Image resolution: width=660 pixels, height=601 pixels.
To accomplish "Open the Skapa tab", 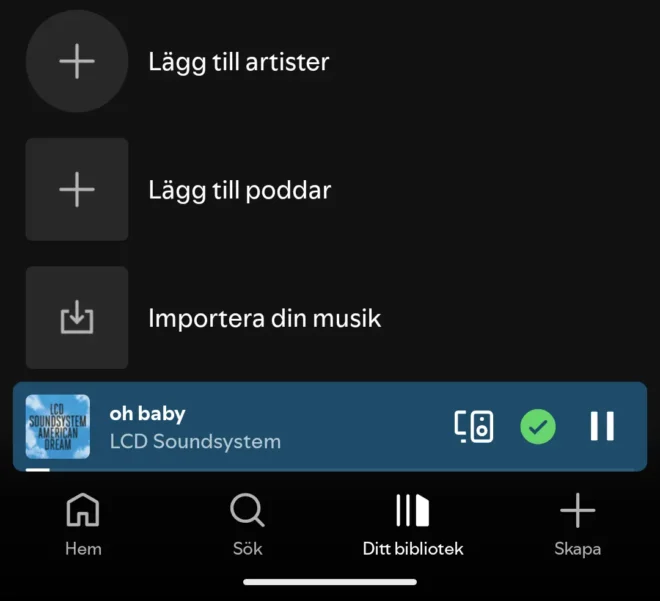I will (577, 526).
